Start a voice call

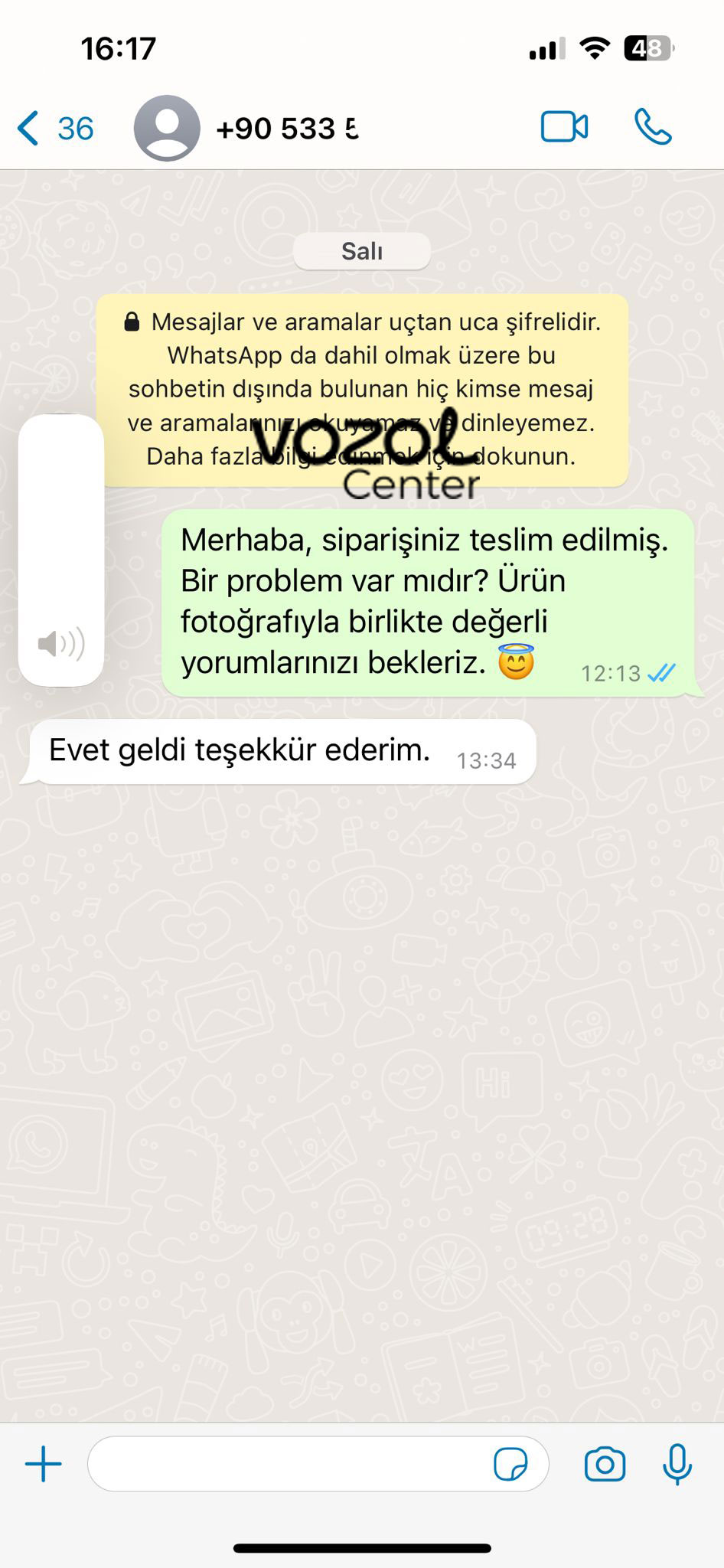pos(653,127)
